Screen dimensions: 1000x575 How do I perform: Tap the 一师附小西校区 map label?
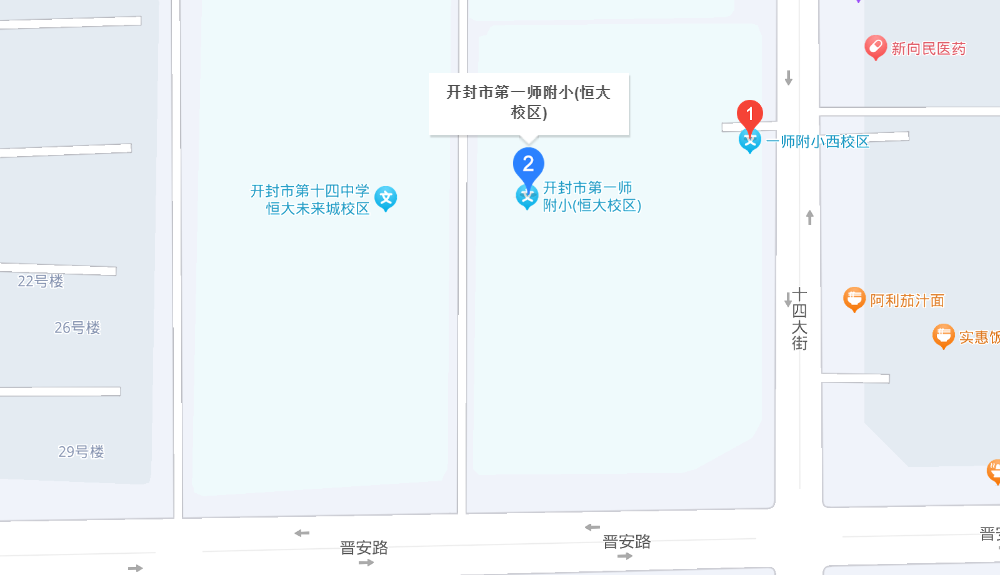(x=818, y=142)
